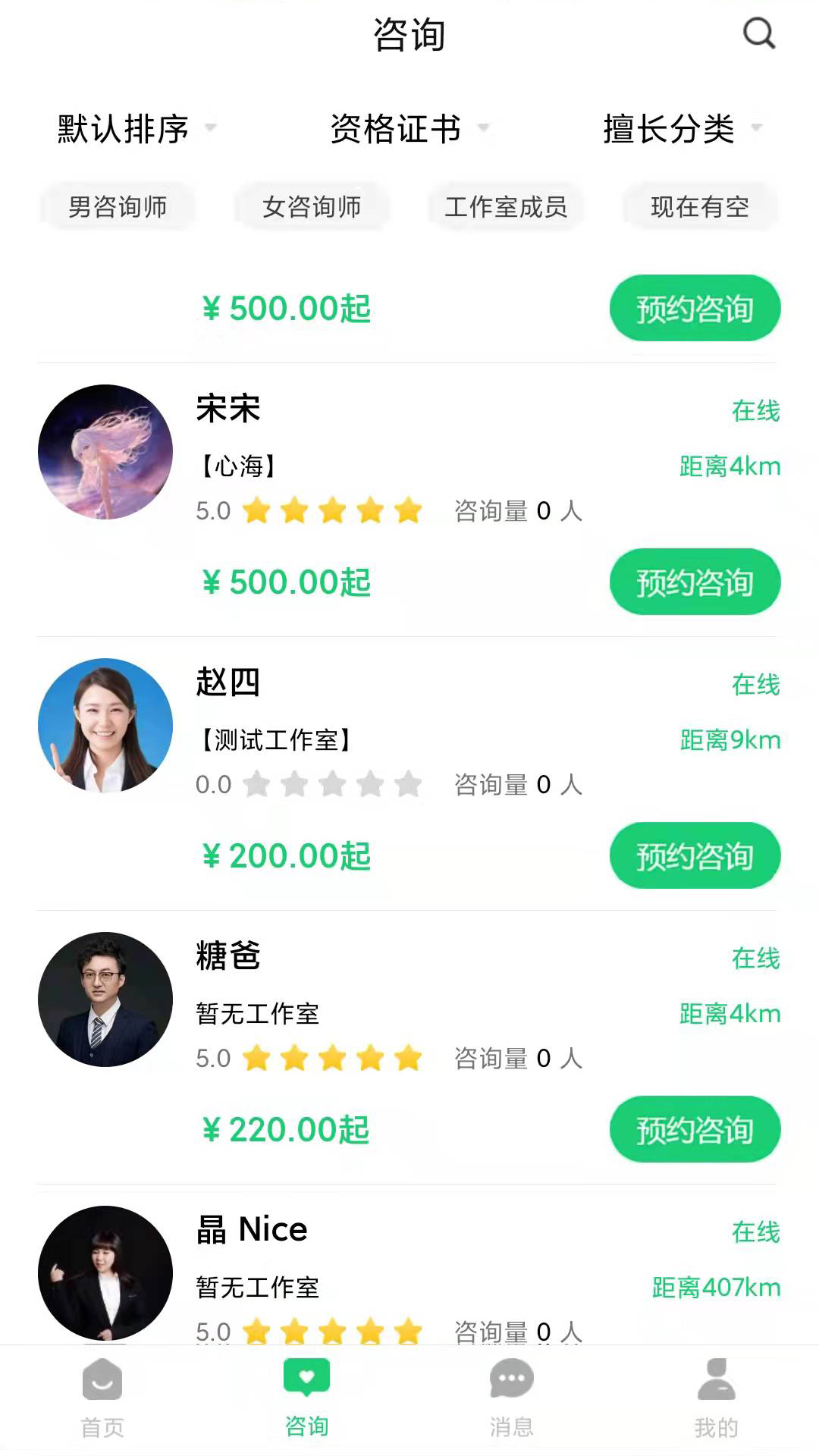Open the search icon at top right
Viewport: 819px width, 1456px height.
758,34
